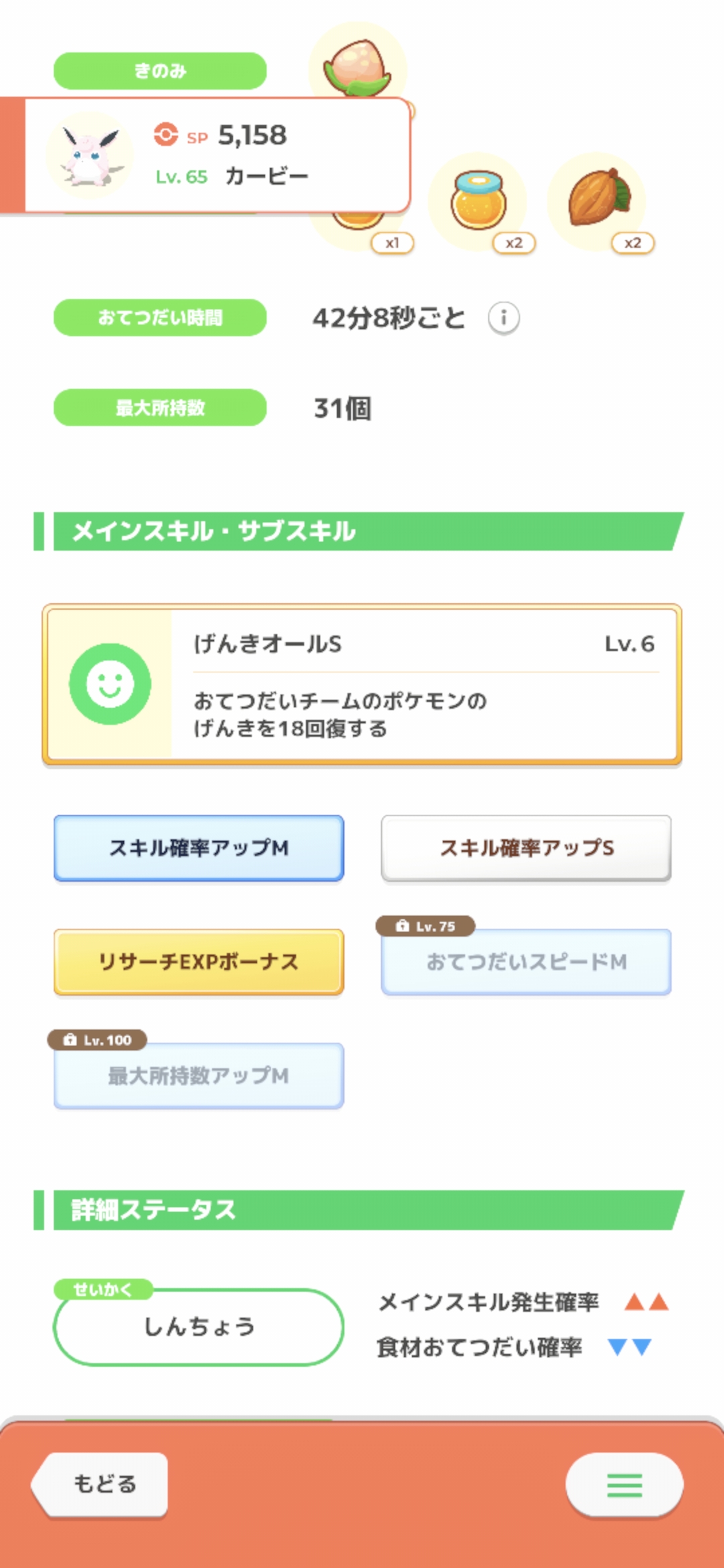Tap locked 最大所持数アップM sub skill

tap(199, 1076)
